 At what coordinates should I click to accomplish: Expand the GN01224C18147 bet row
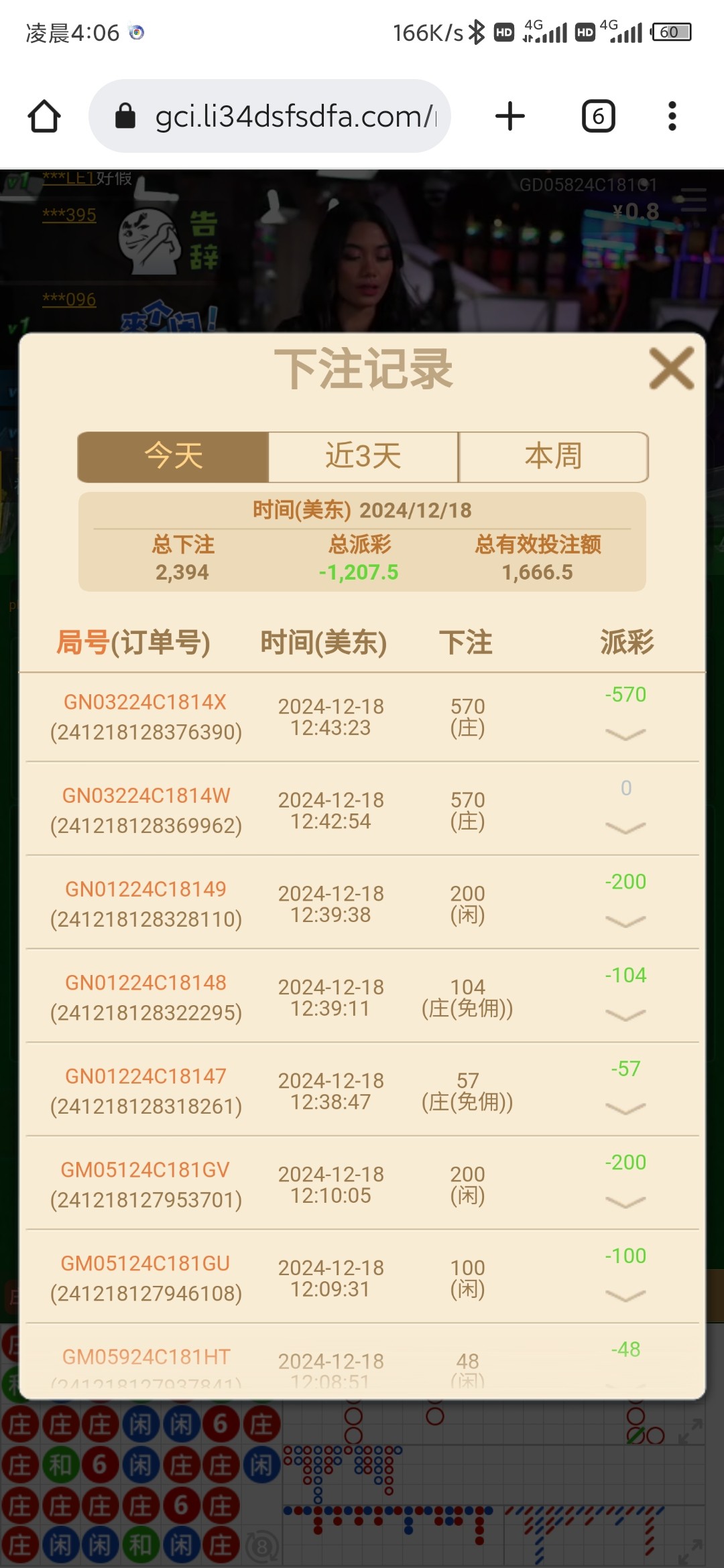pos(625,1109)
